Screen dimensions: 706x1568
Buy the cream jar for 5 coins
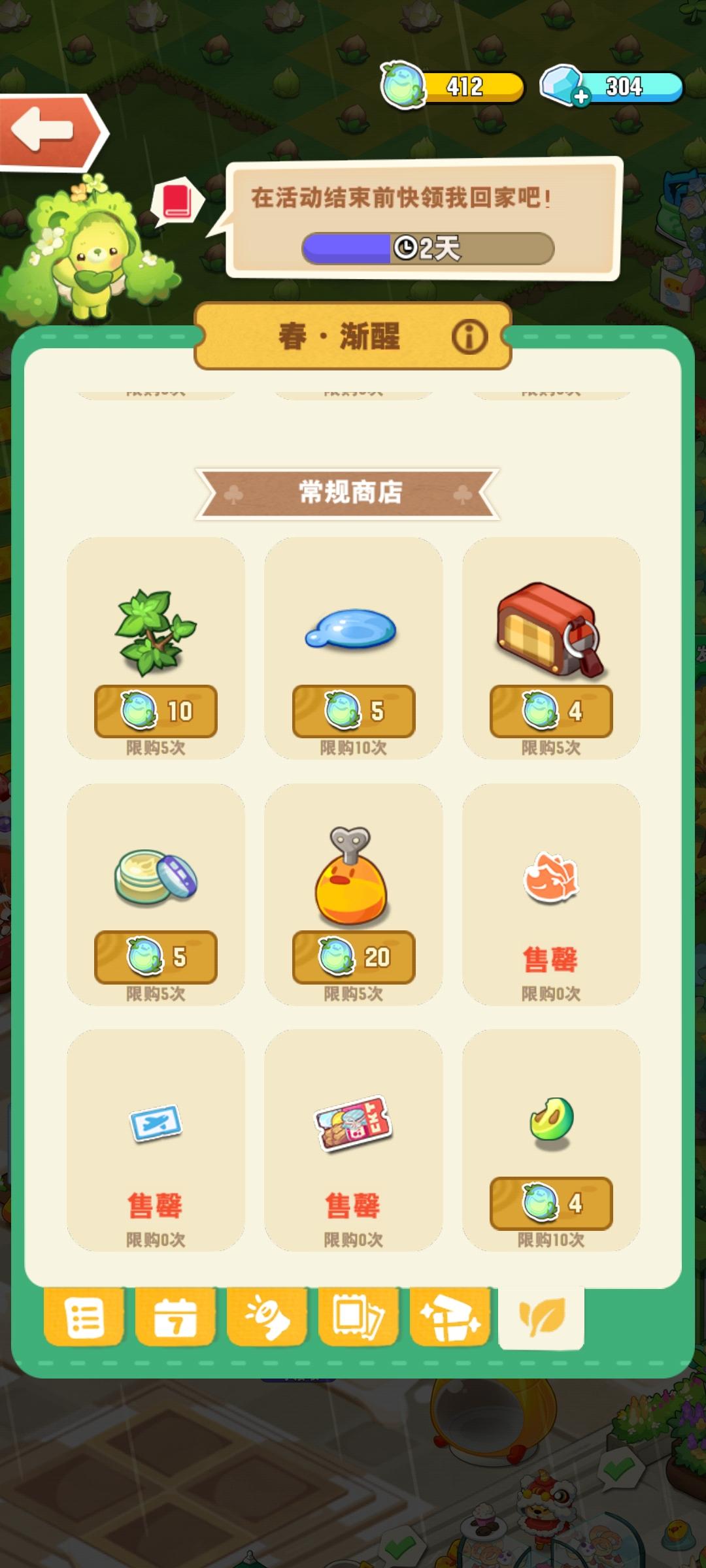(156, 957)
